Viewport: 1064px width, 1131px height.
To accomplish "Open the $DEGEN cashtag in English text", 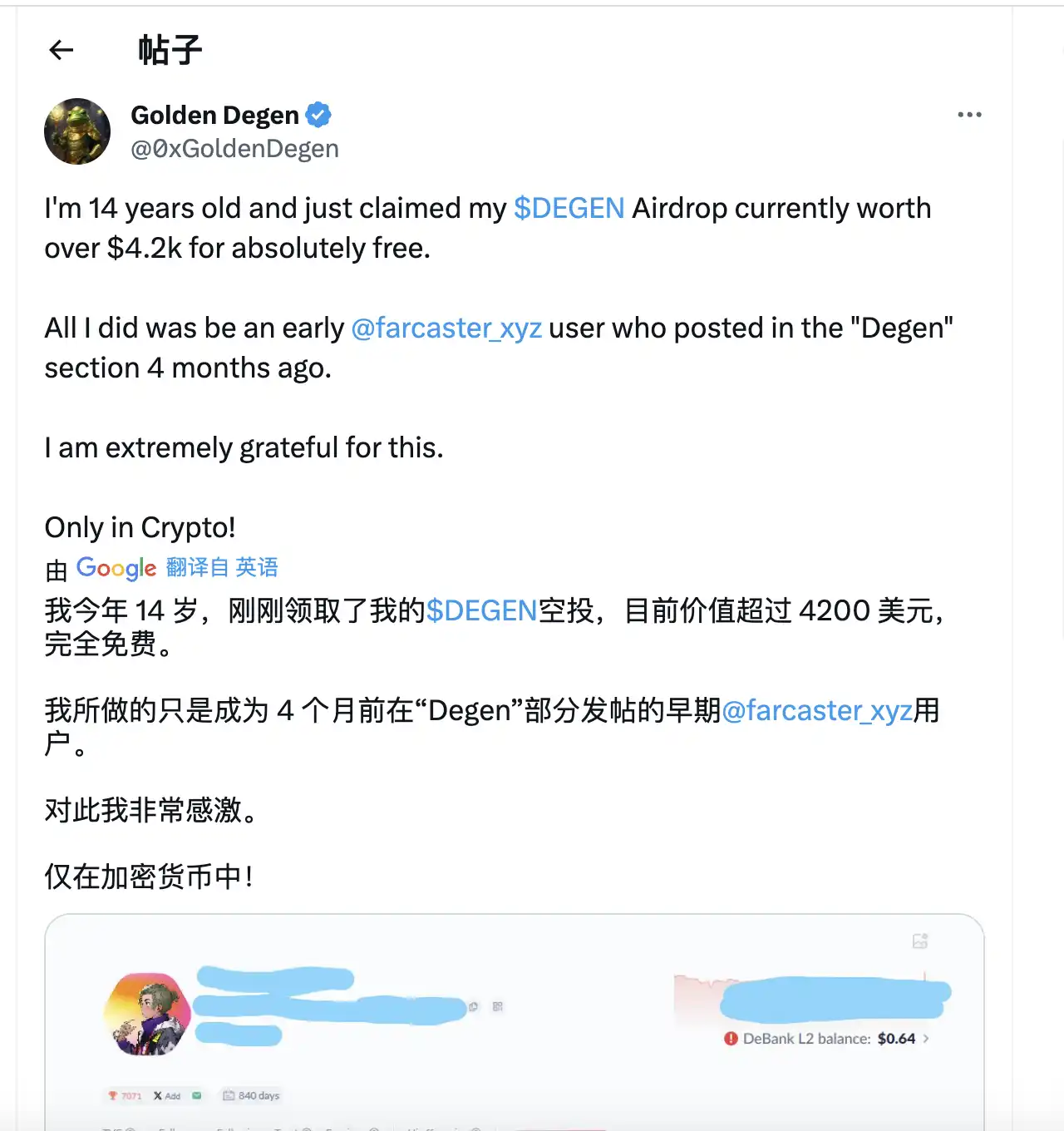I will pos(569,208).
